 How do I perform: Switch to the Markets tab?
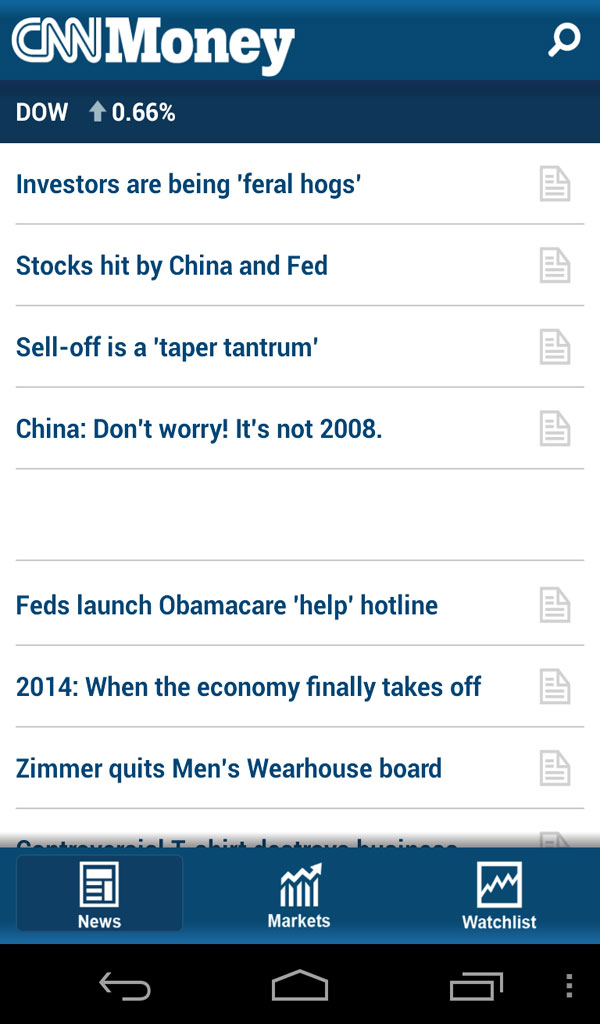299,895
